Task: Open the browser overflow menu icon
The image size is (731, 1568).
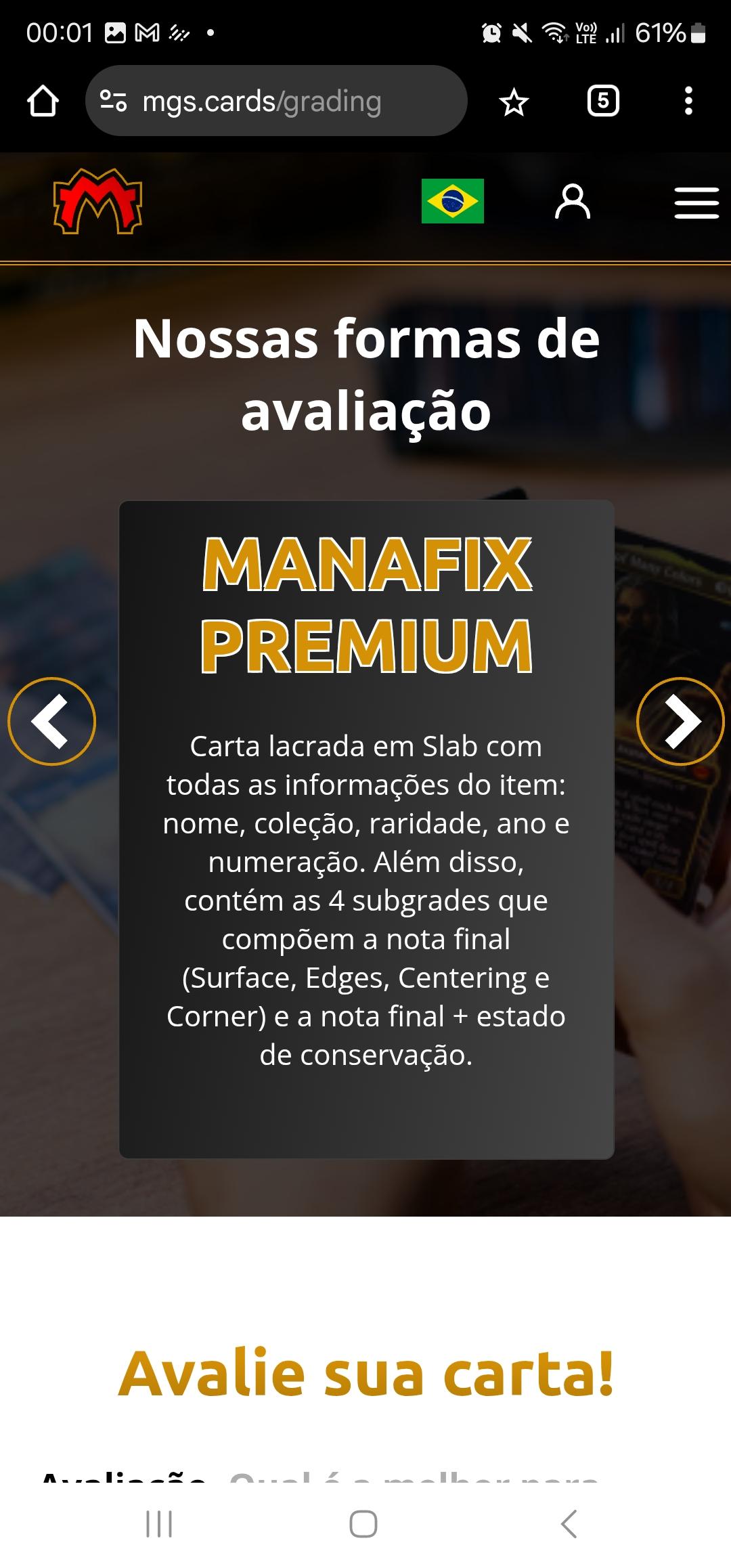Action: coord(688,101)
